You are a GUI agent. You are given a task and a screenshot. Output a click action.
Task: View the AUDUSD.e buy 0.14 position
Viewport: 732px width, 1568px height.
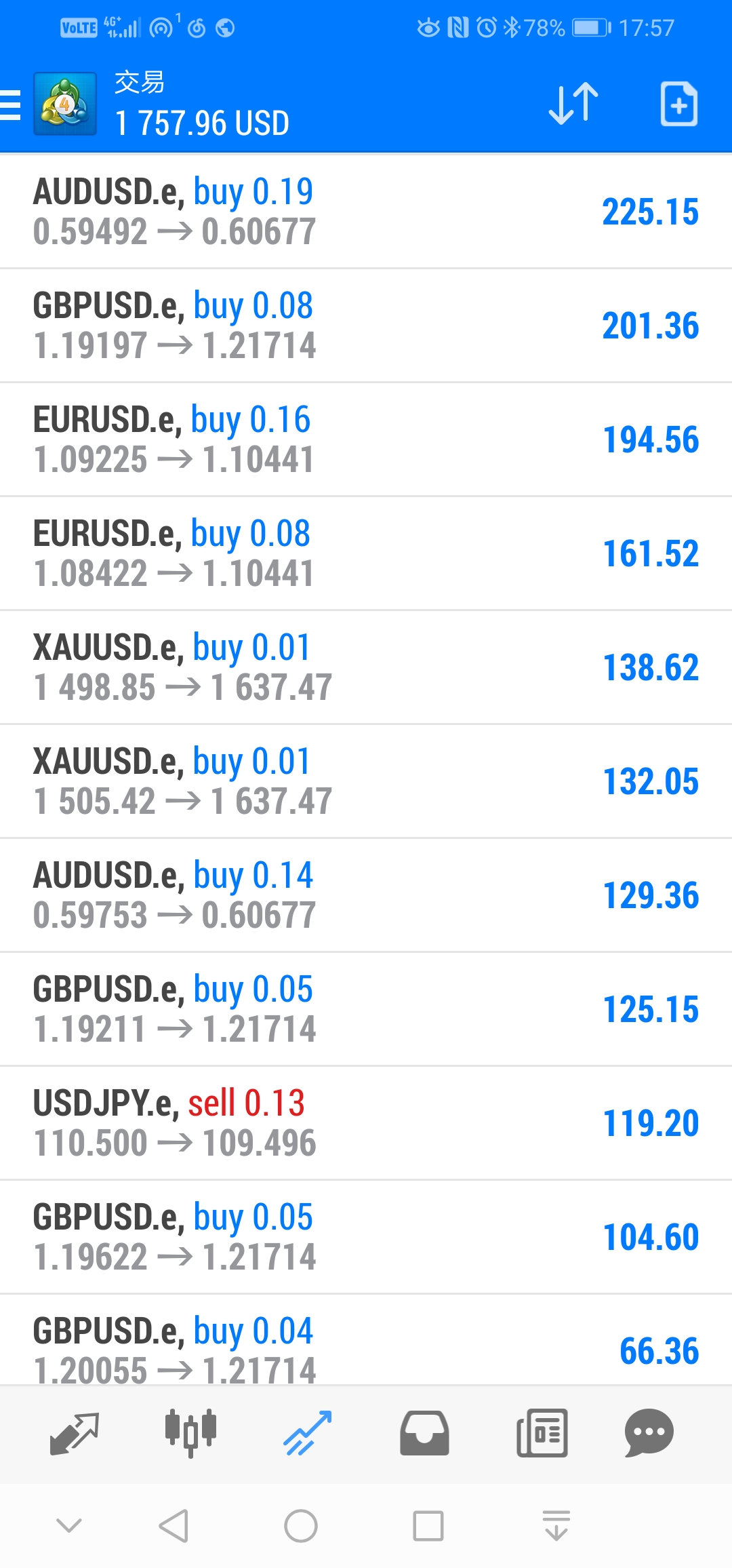tap(366, 895)
